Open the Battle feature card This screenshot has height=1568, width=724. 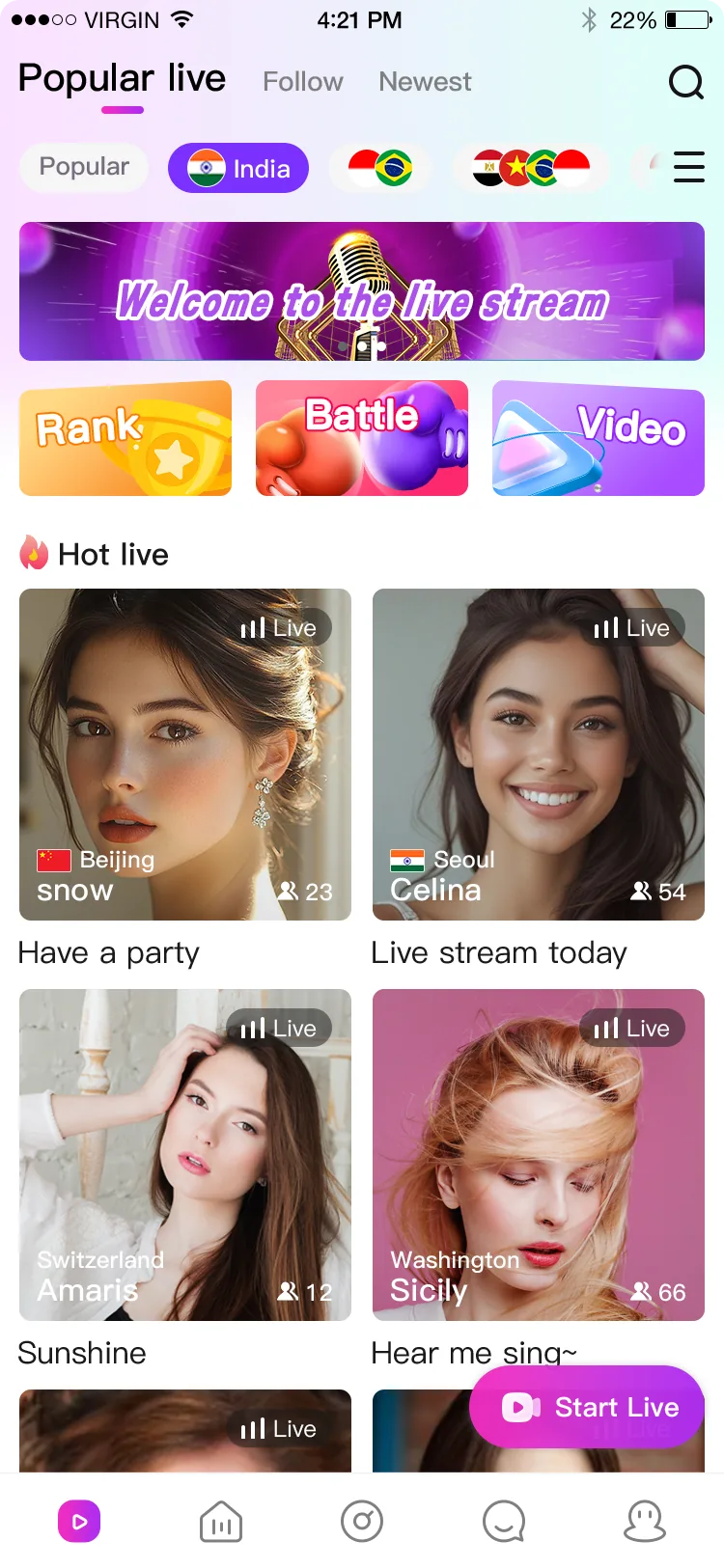click(x=361, y=439)
